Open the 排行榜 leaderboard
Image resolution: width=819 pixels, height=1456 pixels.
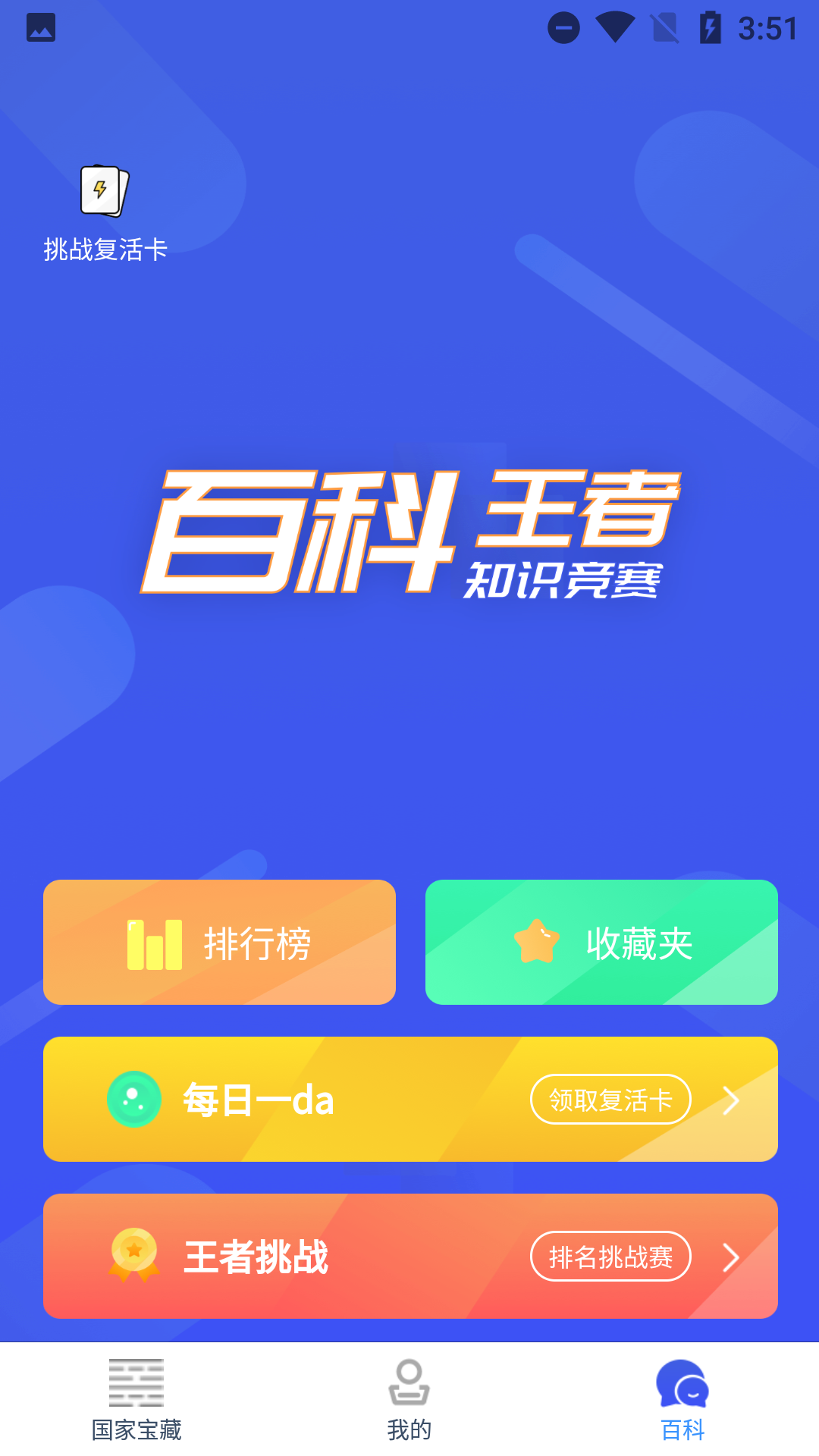(x=219, y=943)
